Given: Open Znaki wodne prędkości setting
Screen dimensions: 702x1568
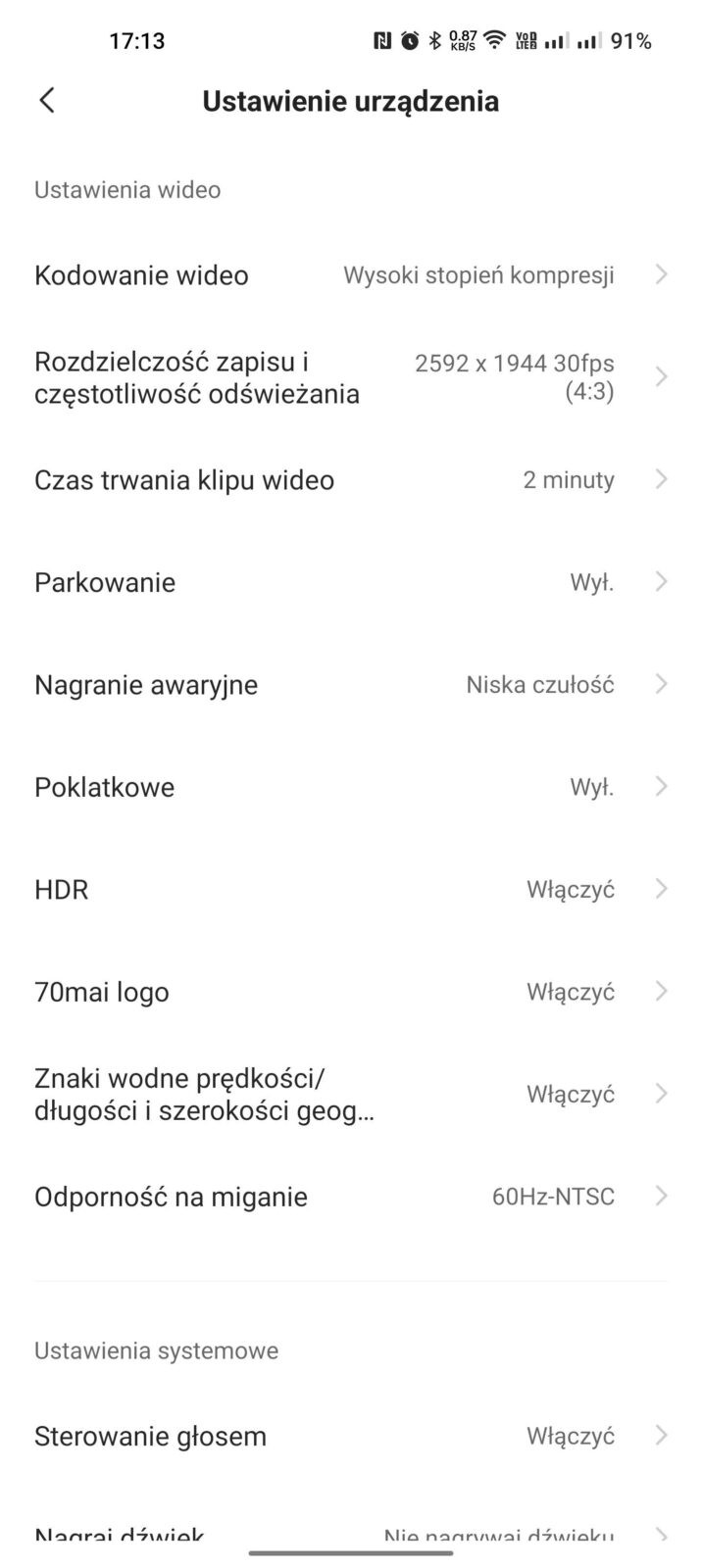Looking at the screenshot, I should pyautogui.click(x=350, y=1094).
